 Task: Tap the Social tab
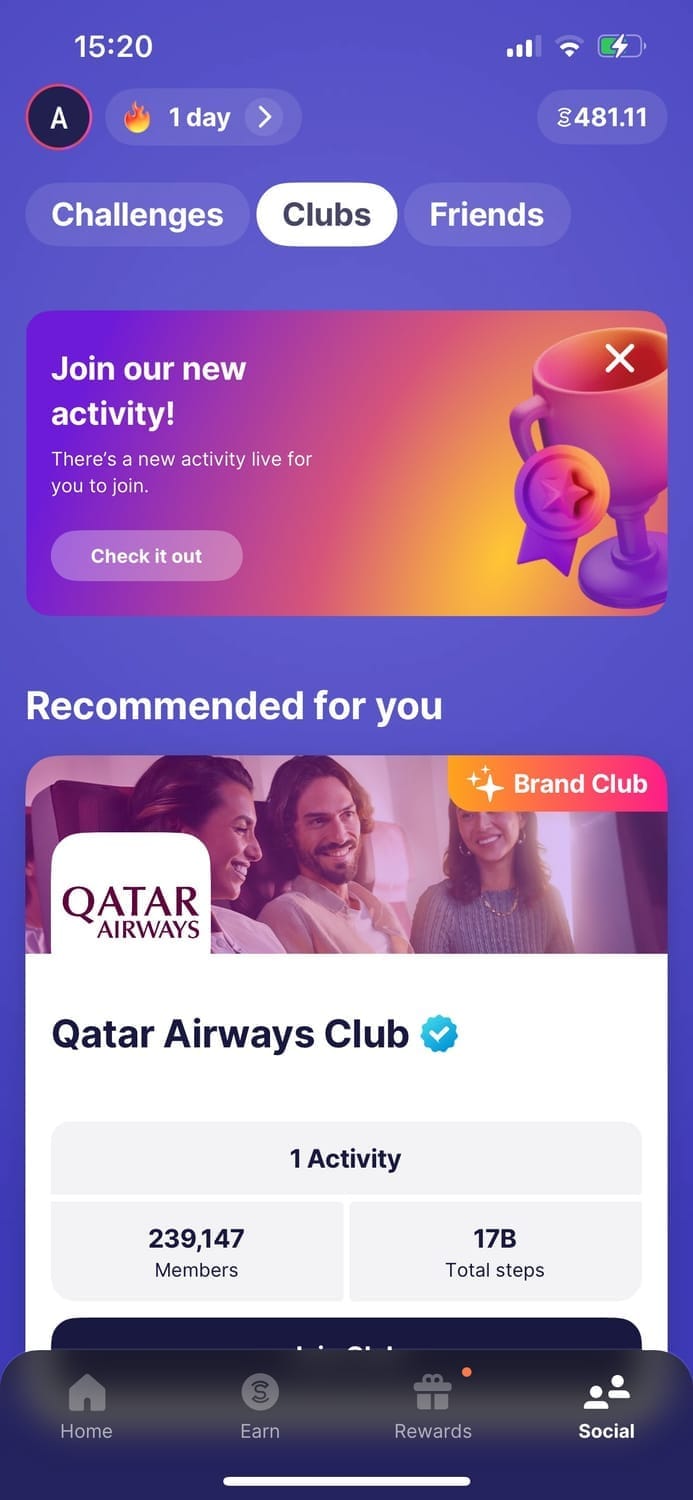606,1406
